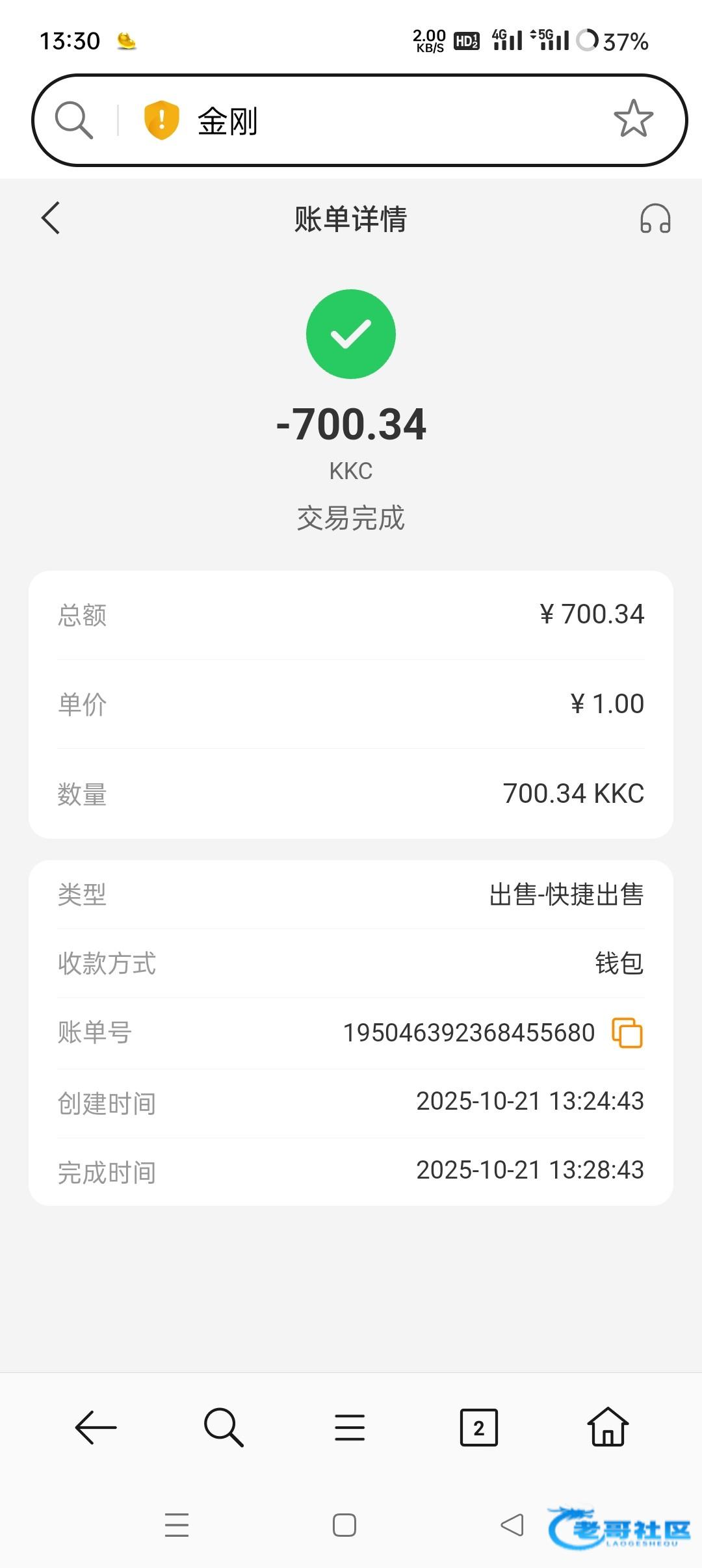
Task: Go back from the bill details page
Action: click(51, 218)
